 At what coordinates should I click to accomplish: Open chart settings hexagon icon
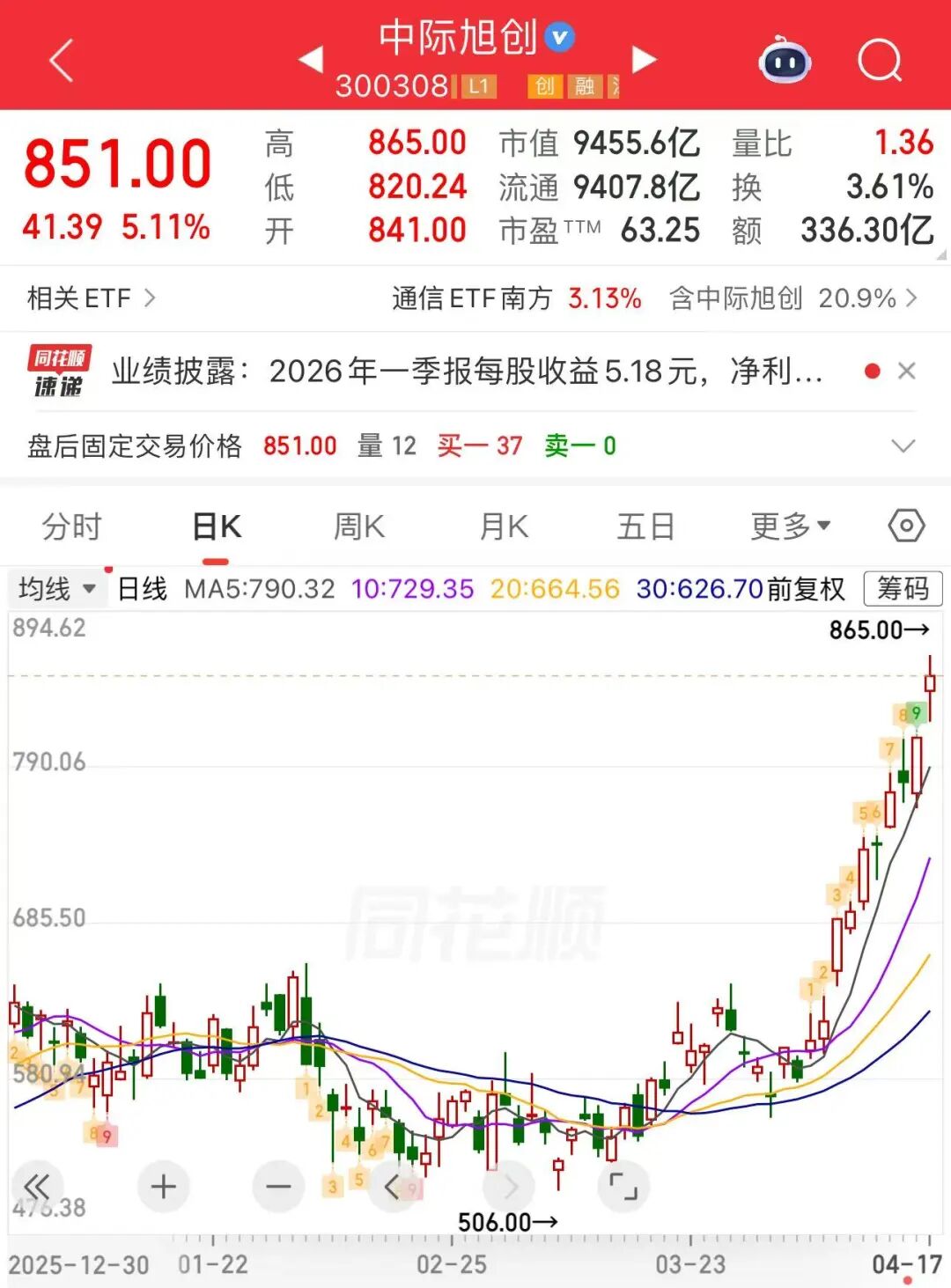pos(906,526)
